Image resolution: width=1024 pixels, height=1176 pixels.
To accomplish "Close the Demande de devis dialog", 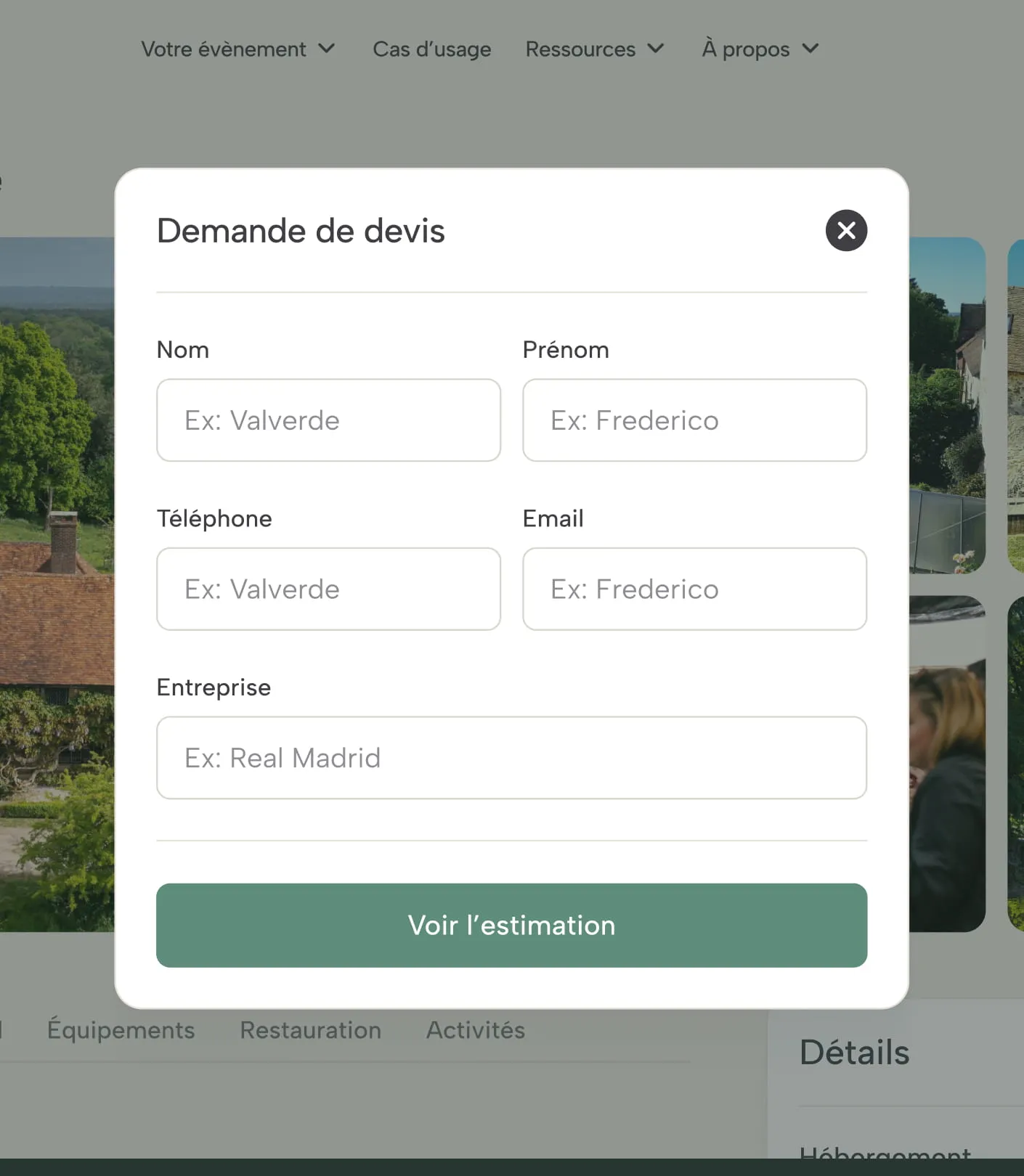I will point(846,231).
